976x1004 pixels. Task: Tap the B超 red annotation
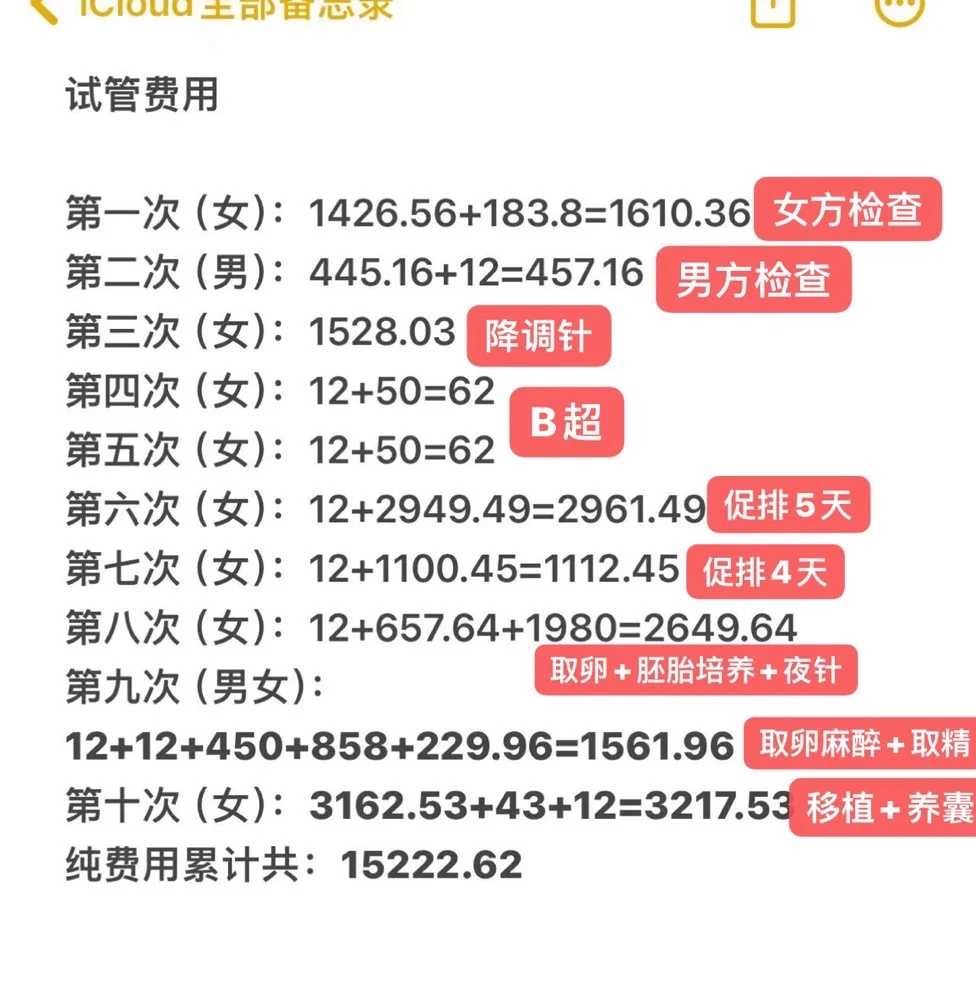(x=567, y=422)
